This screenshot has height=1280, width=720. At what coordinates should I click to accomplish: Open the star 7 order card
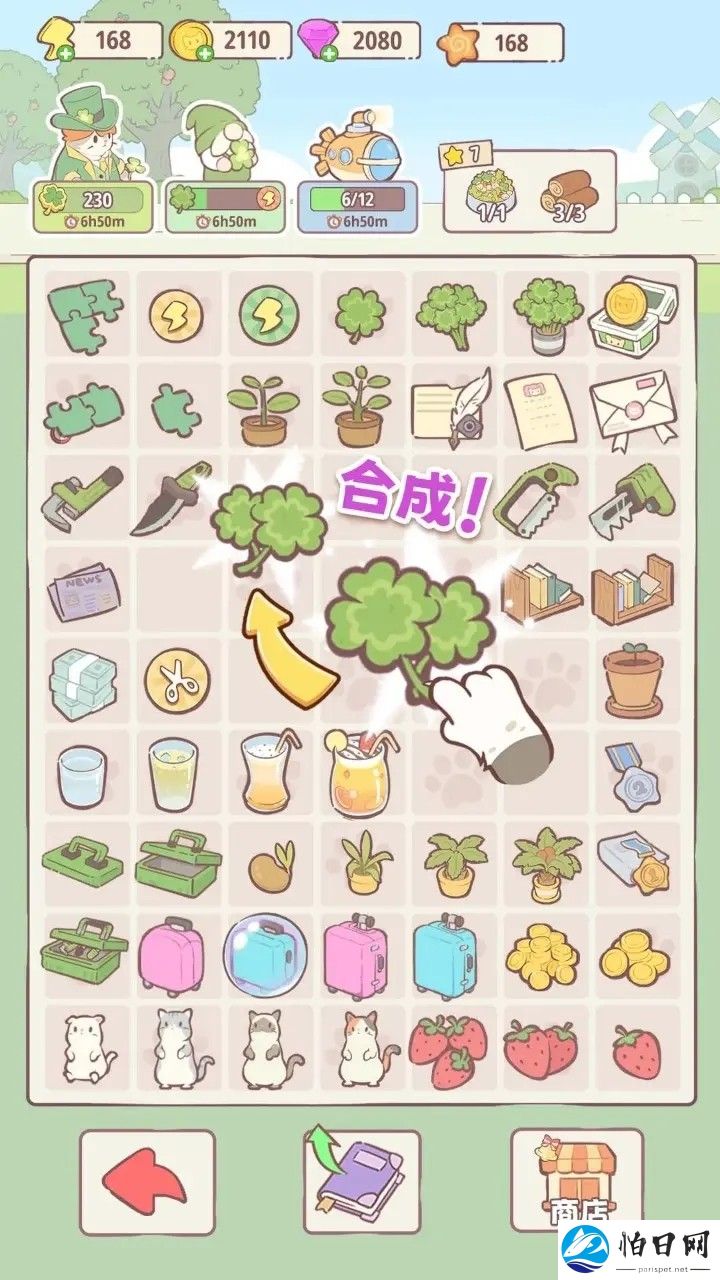(x=529, y=190)
